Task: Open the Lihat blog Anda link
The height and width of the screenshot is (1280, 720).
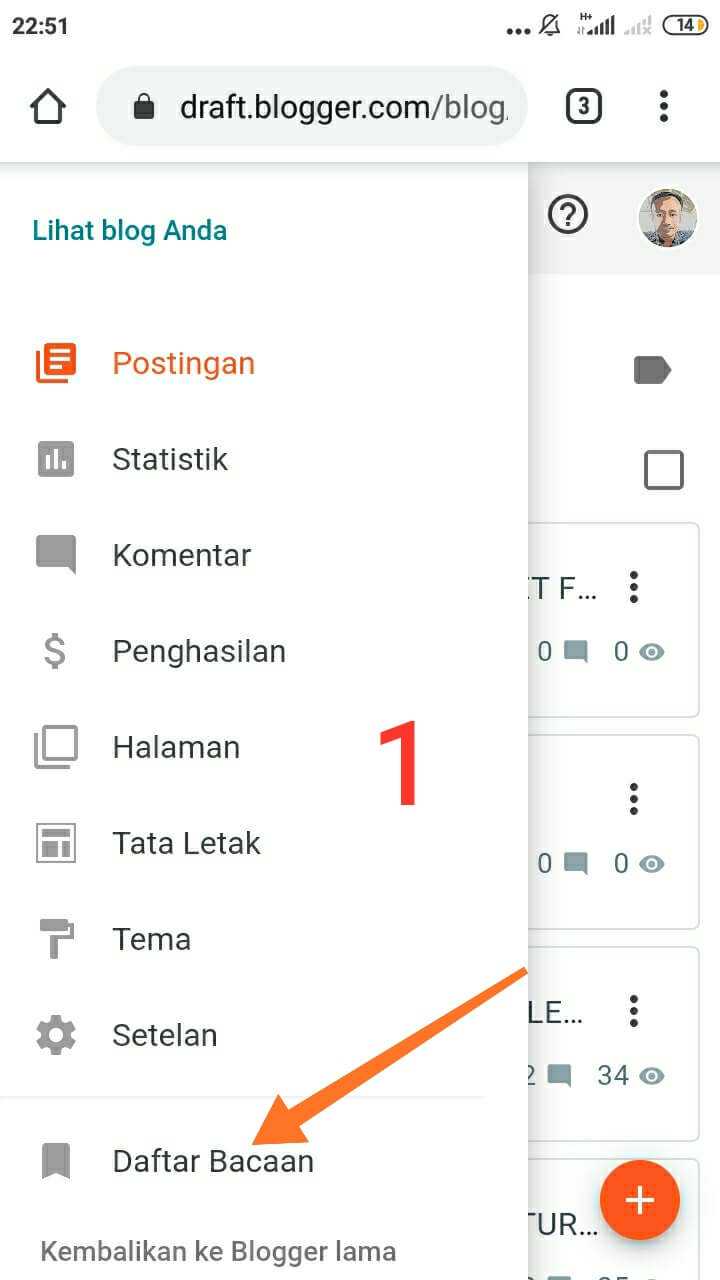Action: 130,231
